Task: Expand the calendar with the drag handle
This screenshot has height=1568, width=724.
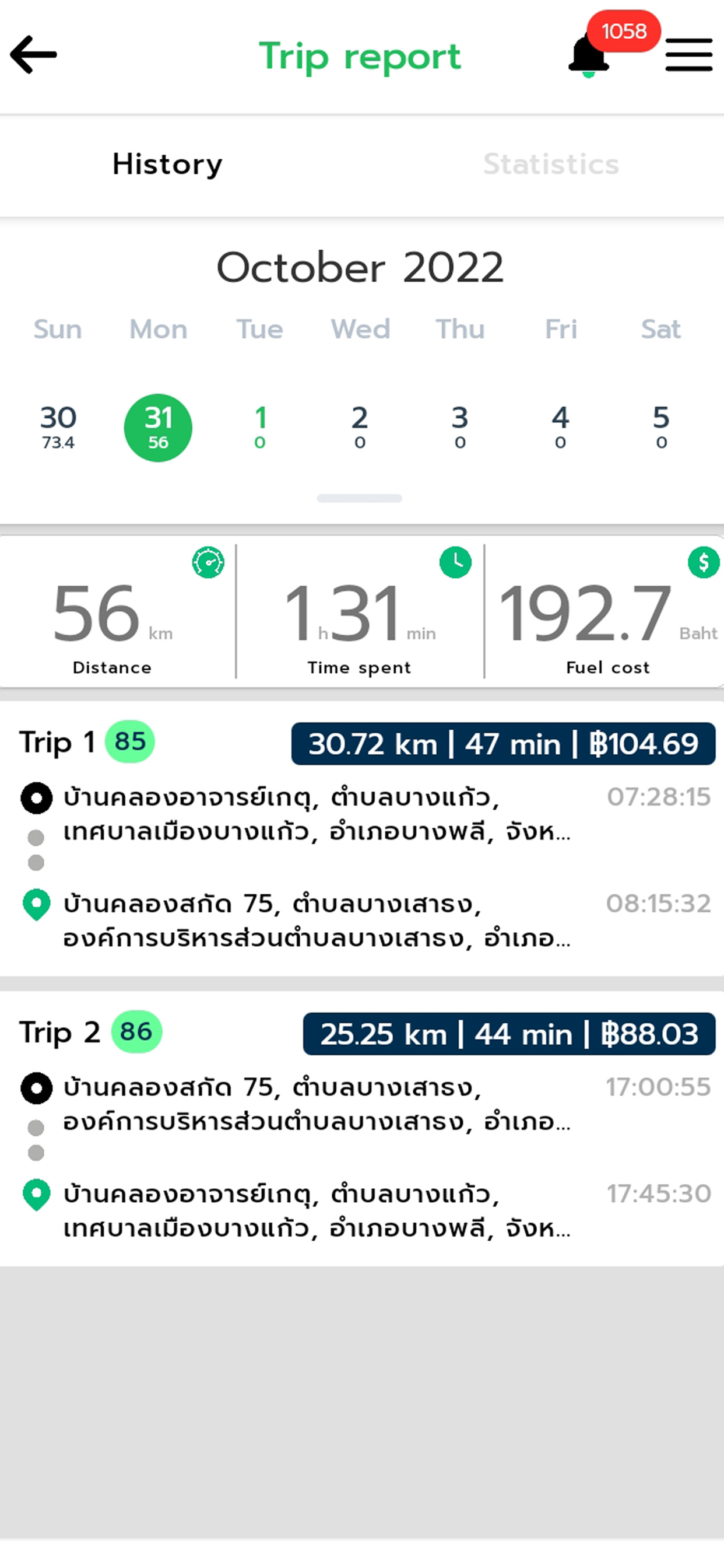Action: tap(360, 499)
